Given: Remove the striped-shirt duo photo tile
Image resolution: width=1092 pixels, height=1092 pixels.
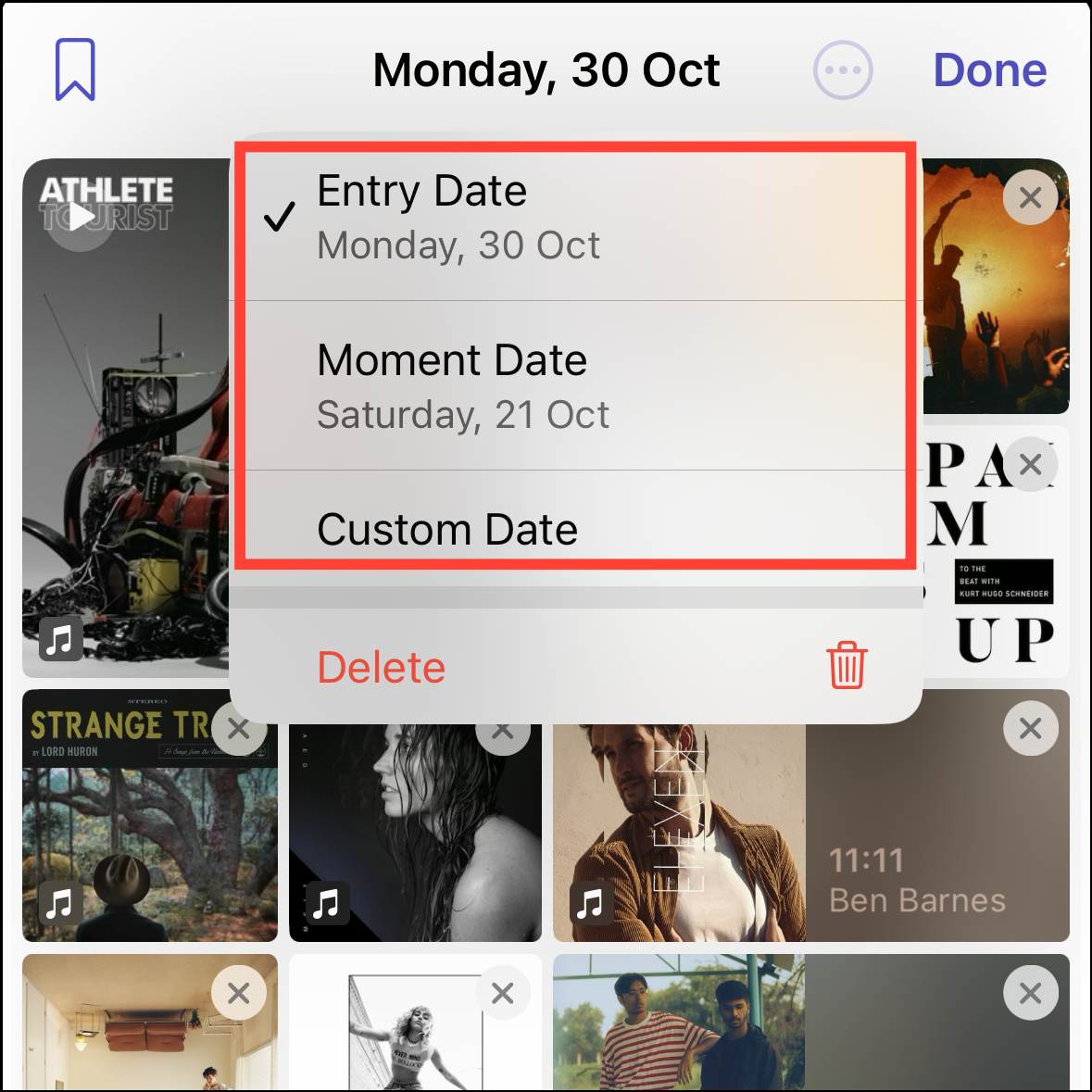Looking at the screenshot, I should [x=1030, y=993].
